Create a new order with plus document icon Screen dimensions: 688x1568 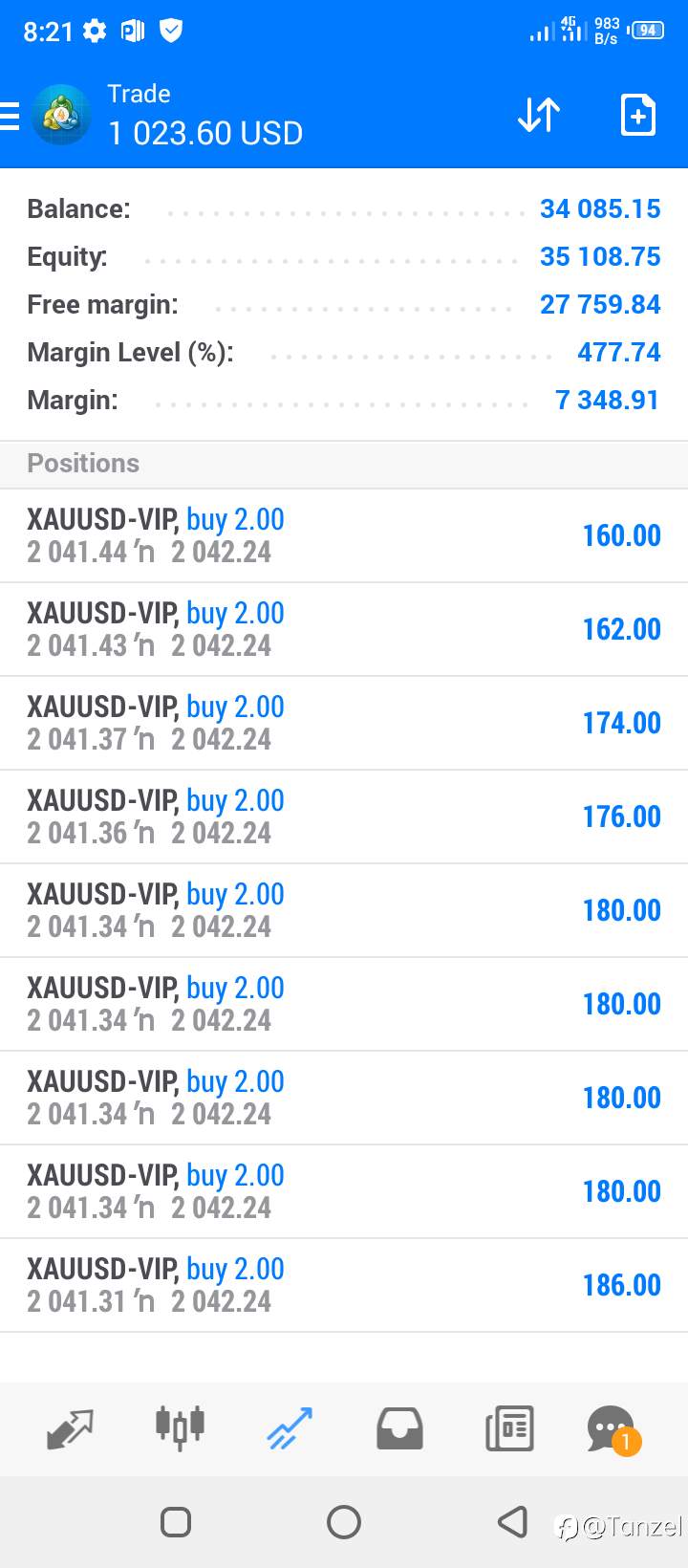coord(637,115)
